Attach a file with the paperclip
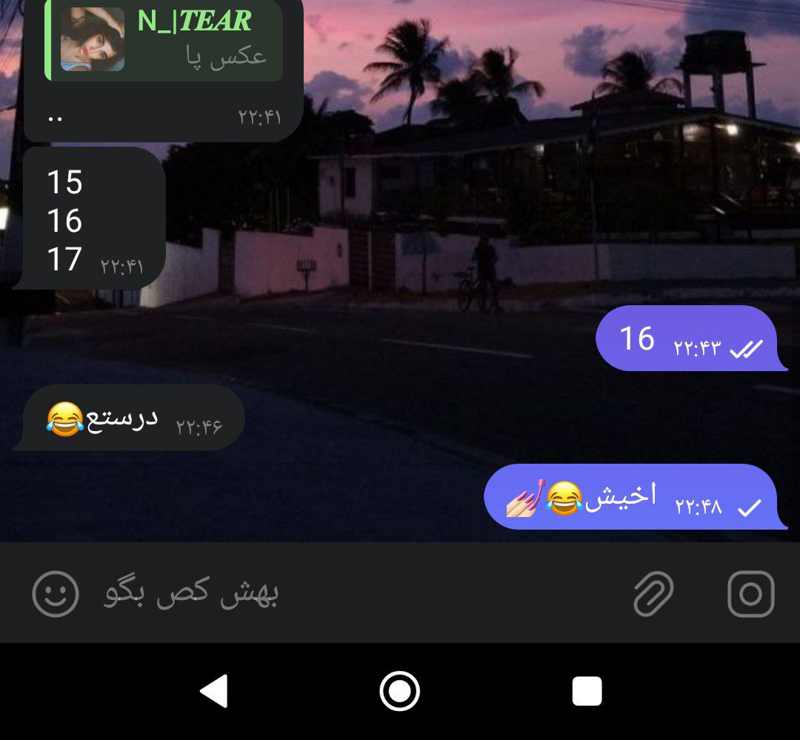This screenshot has height=740, width=800. [x=653, y=594]
